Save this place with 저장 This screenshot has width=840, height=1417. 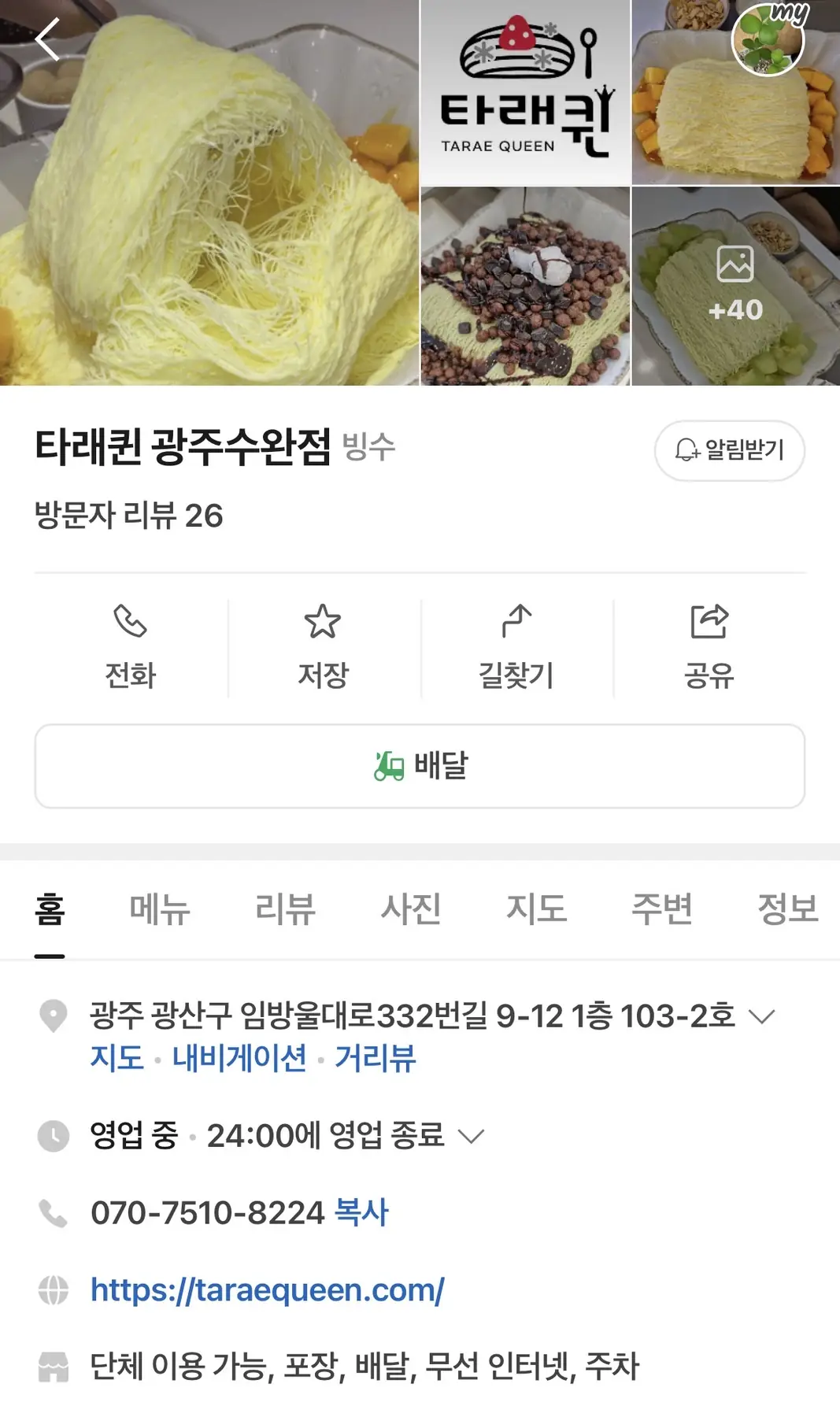click(323, 648)
